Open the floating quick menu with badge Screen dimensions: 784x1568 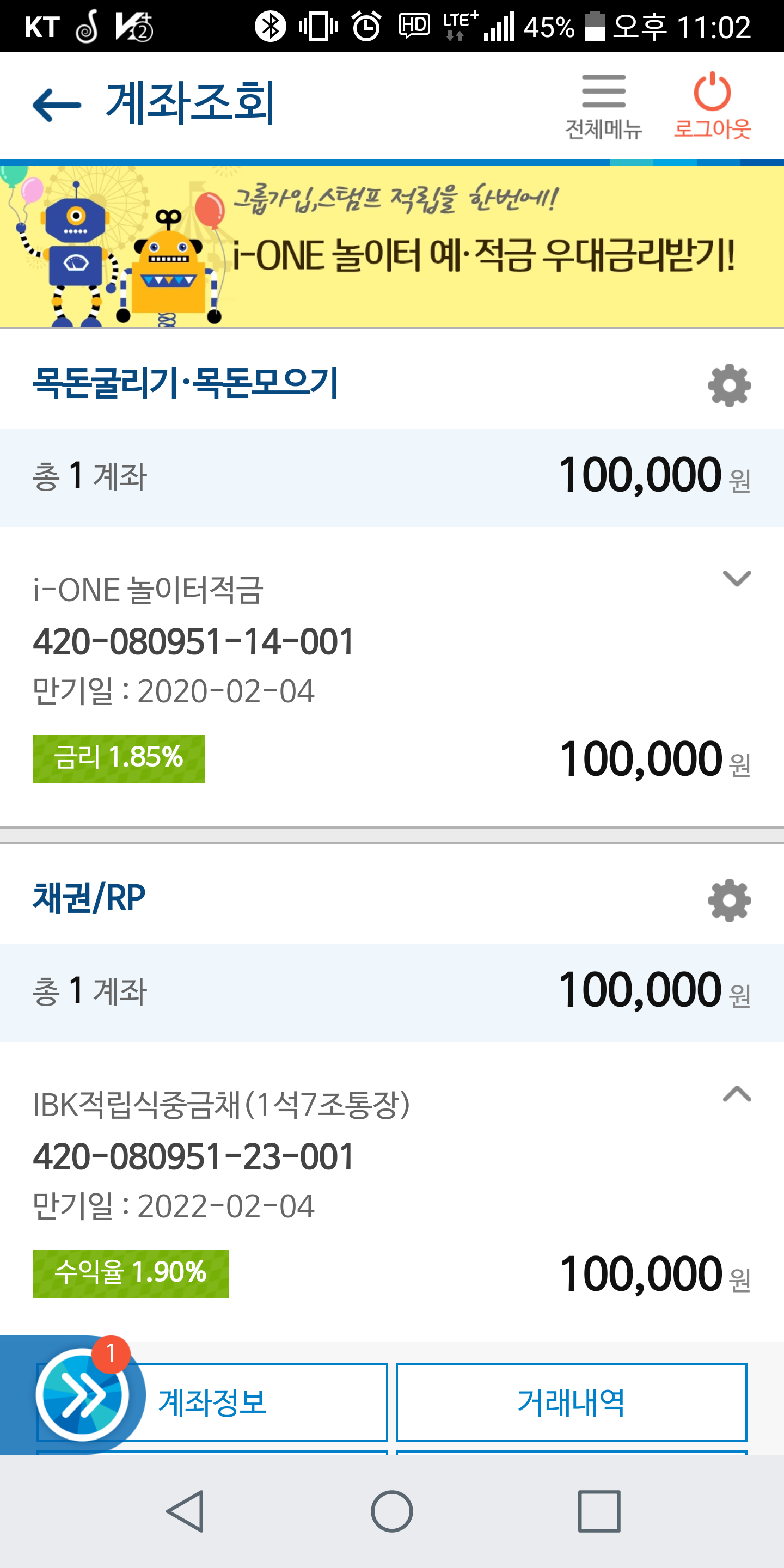[x=83, y=1394]
